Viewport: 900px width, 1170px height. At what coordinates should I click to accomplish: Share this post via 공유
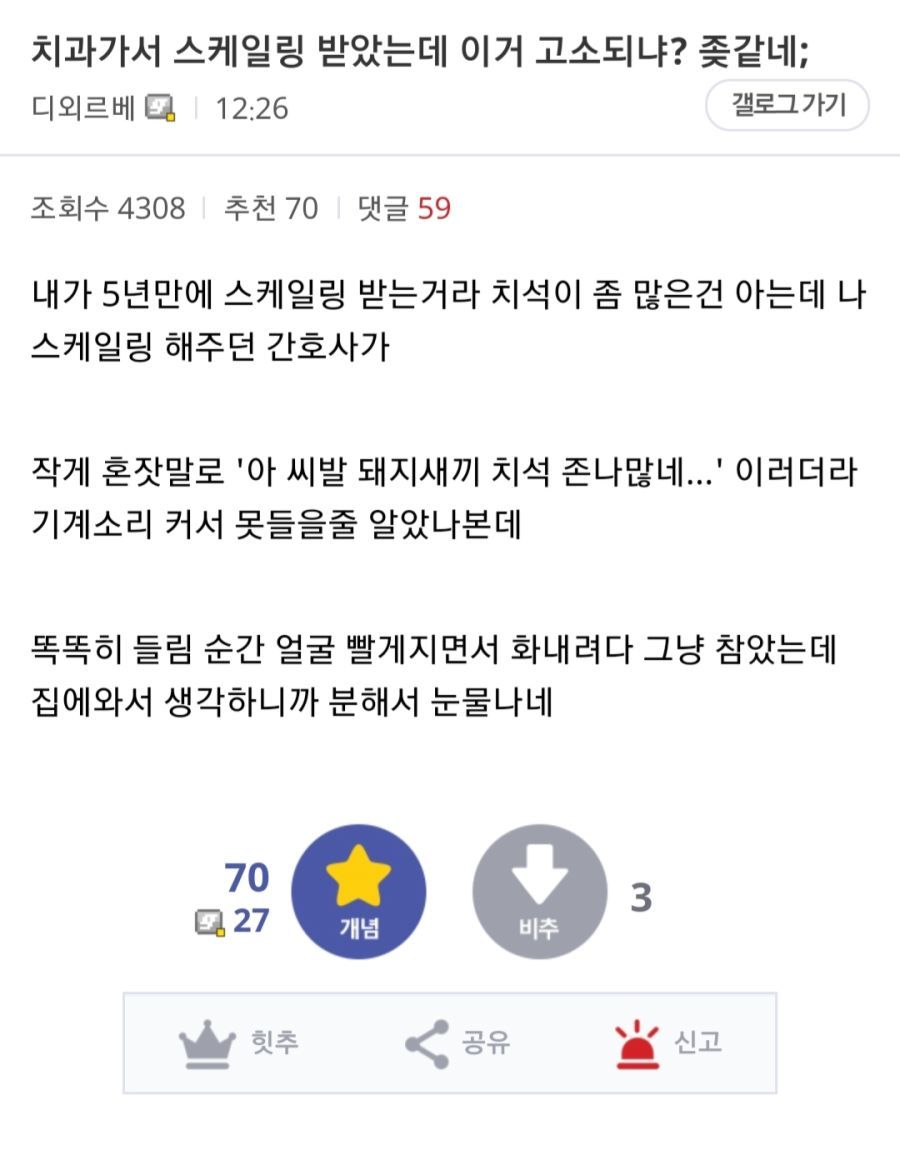click(458, 1043)
